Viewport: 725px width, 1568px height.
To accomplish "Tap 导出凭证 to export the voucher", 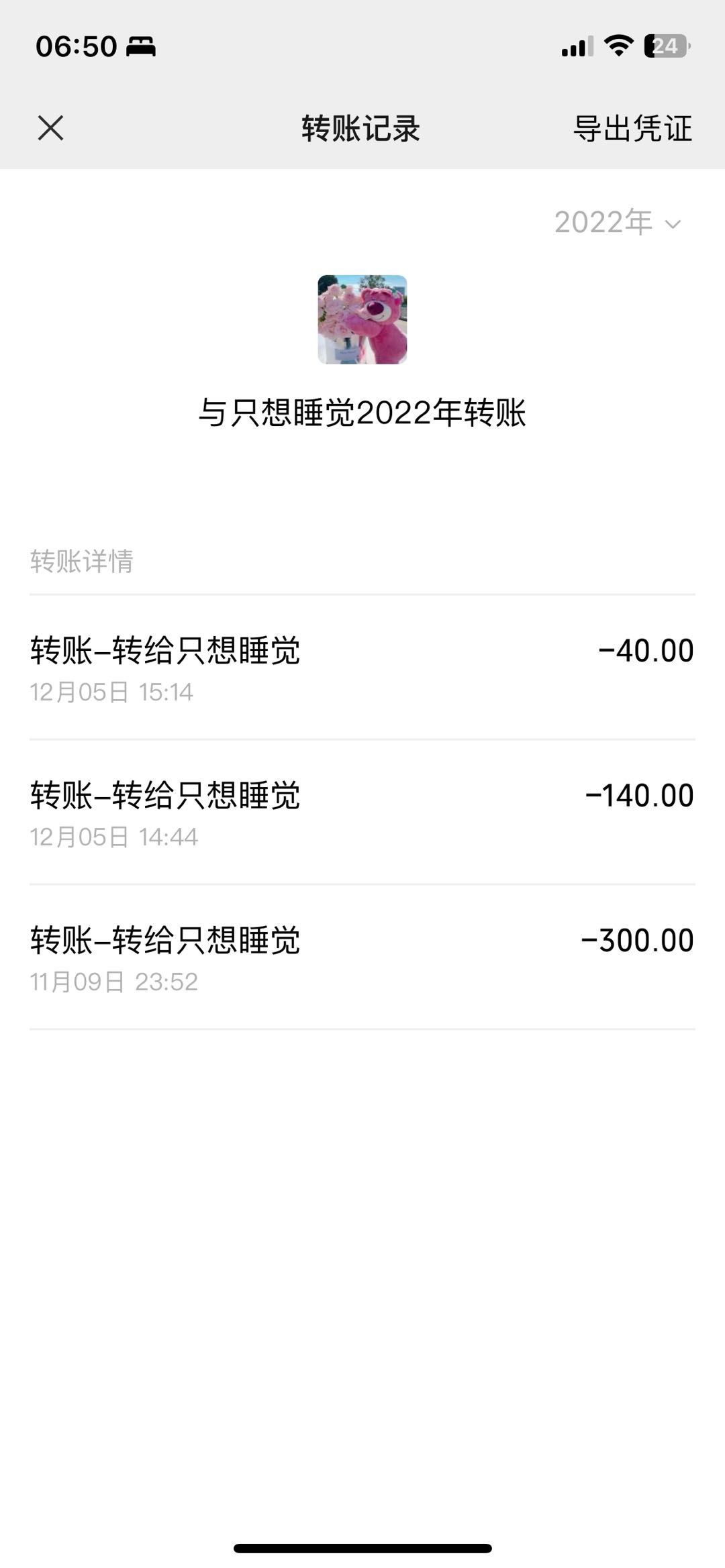I will click(x=632, y=128).
